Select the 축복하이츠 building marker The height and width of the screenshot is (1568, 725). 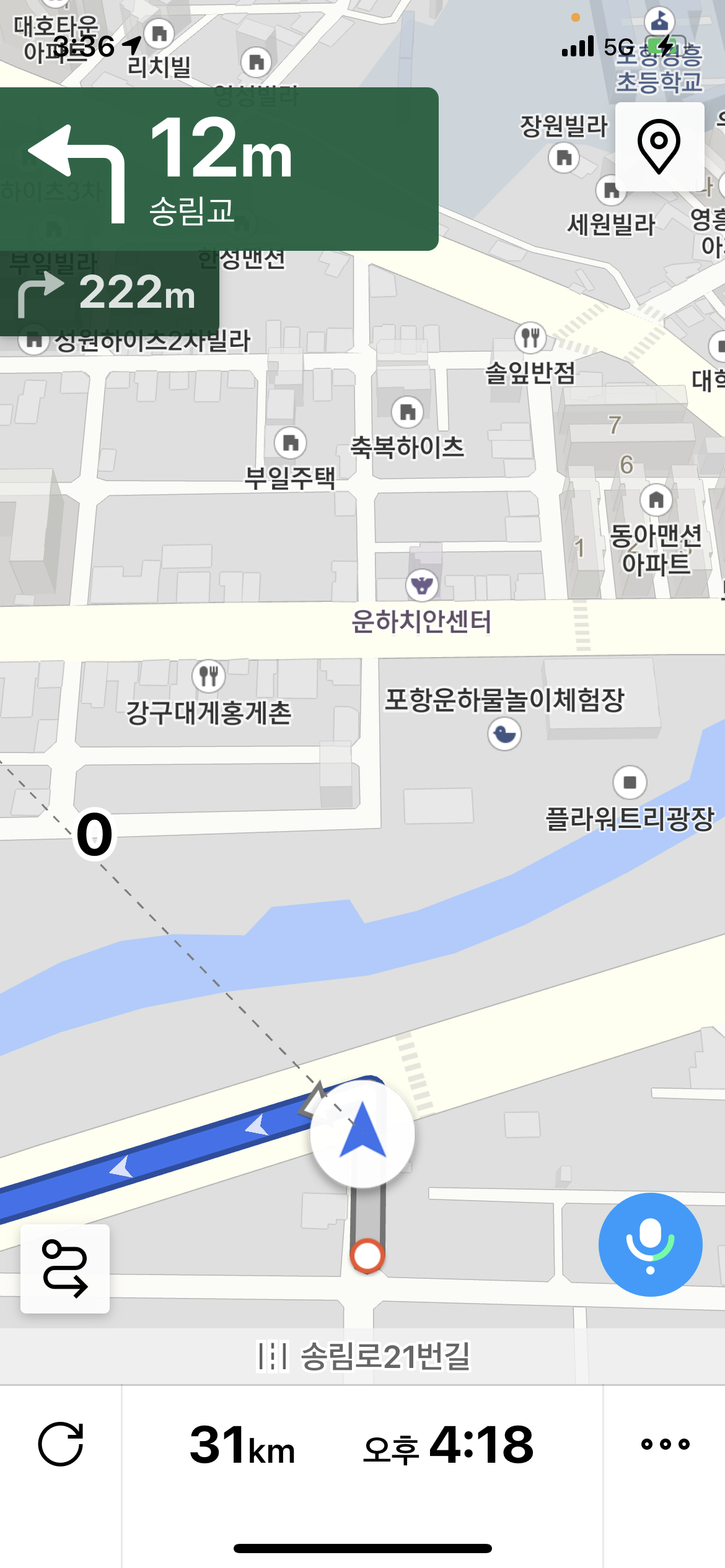(x=408, y=412)
